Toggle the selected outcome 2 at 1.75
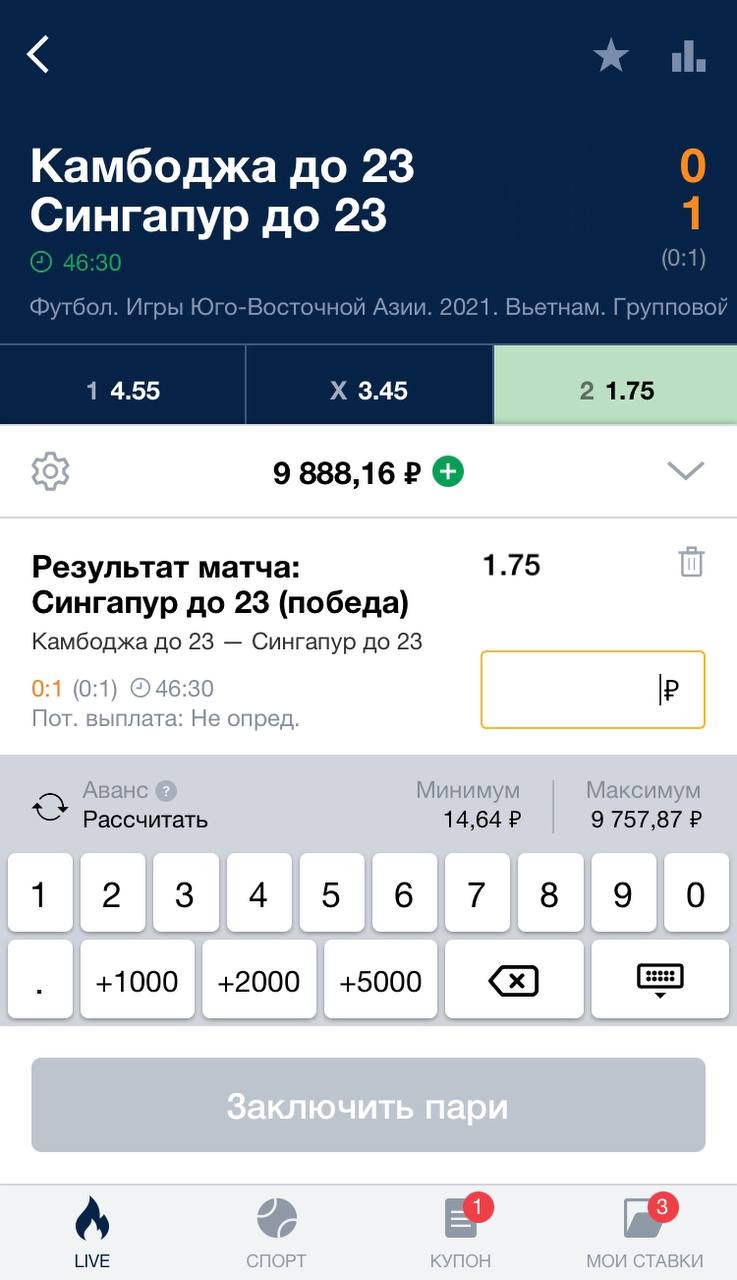This screenshot has height=1280, width=737. tap(615, 390)
